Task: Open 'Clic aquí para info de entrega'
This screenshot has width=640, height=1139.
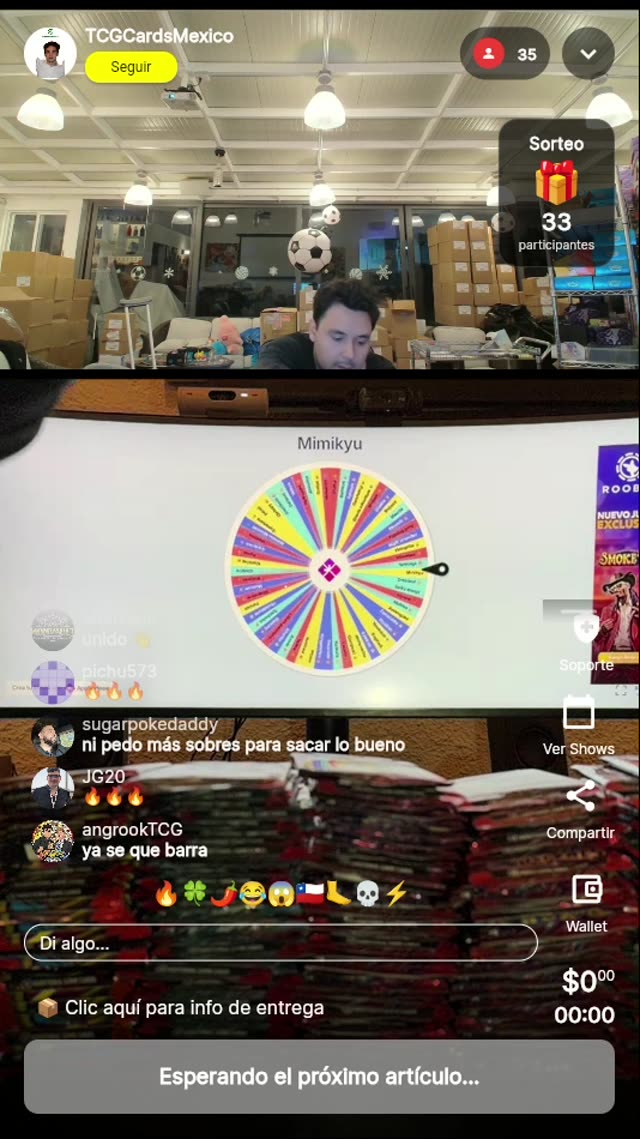Action: point(181,1007)
